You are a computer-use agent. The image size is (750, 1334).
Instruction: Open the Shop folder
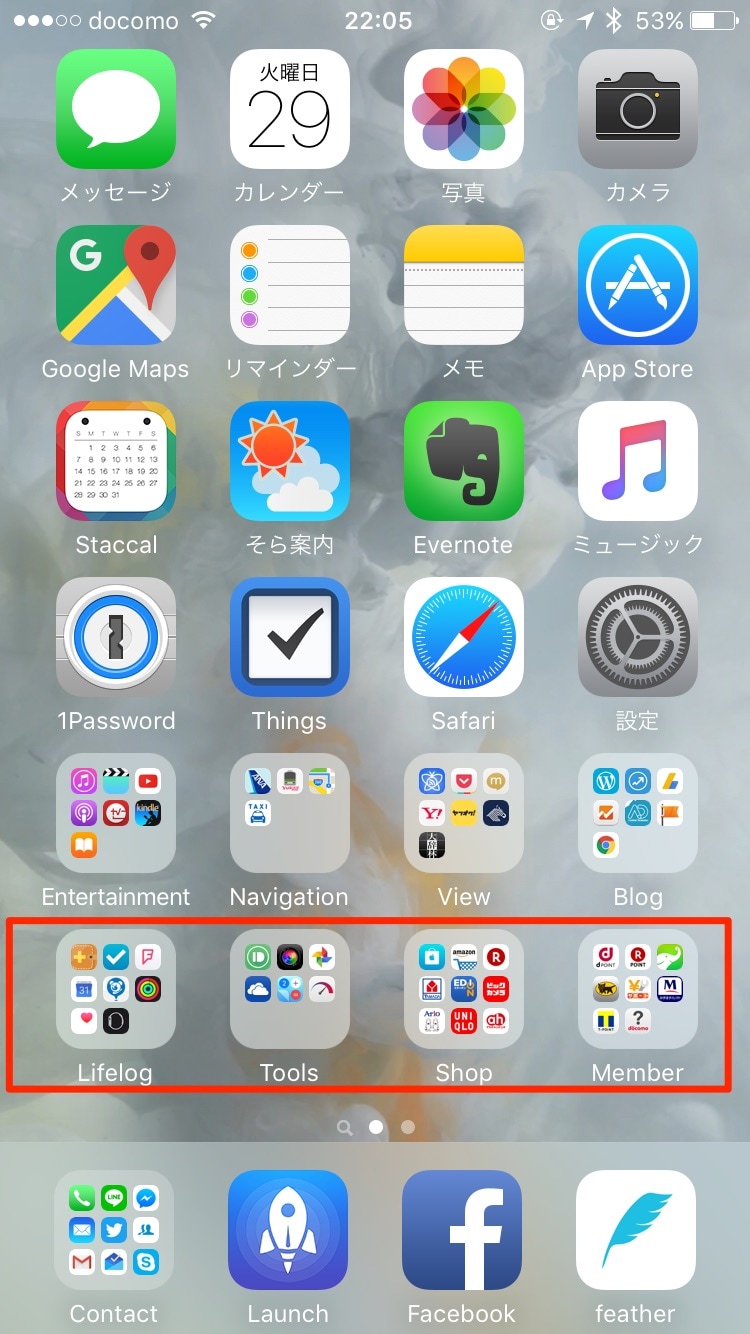click(x=464, y=989)
